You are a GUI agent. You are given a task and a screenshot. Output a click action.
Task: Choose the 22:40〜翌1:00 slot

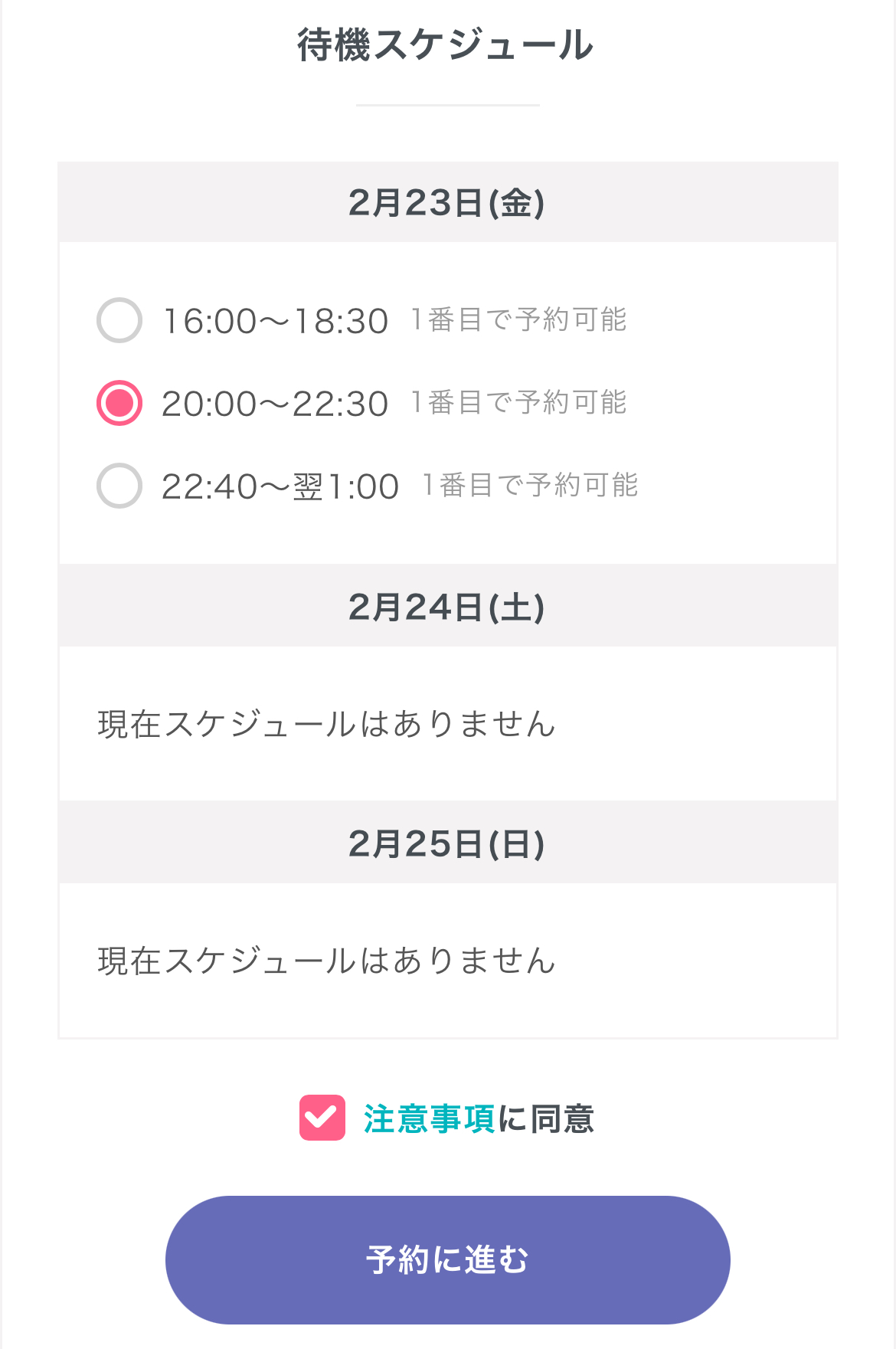click(119, 485)
